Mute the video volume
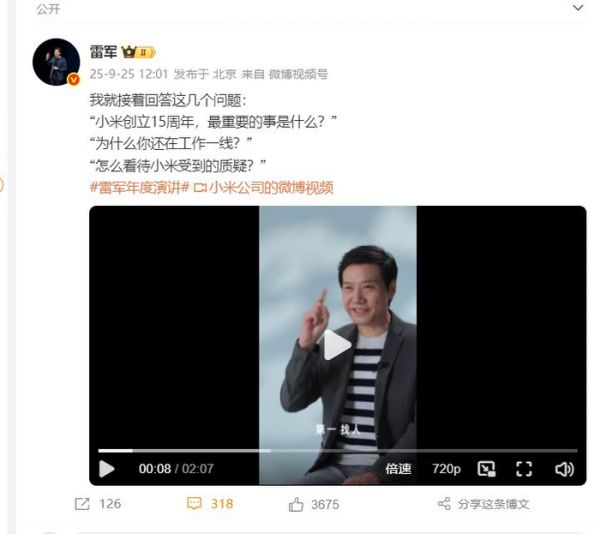This screenshot has height=534, width=600. click(x=564, y=468)
